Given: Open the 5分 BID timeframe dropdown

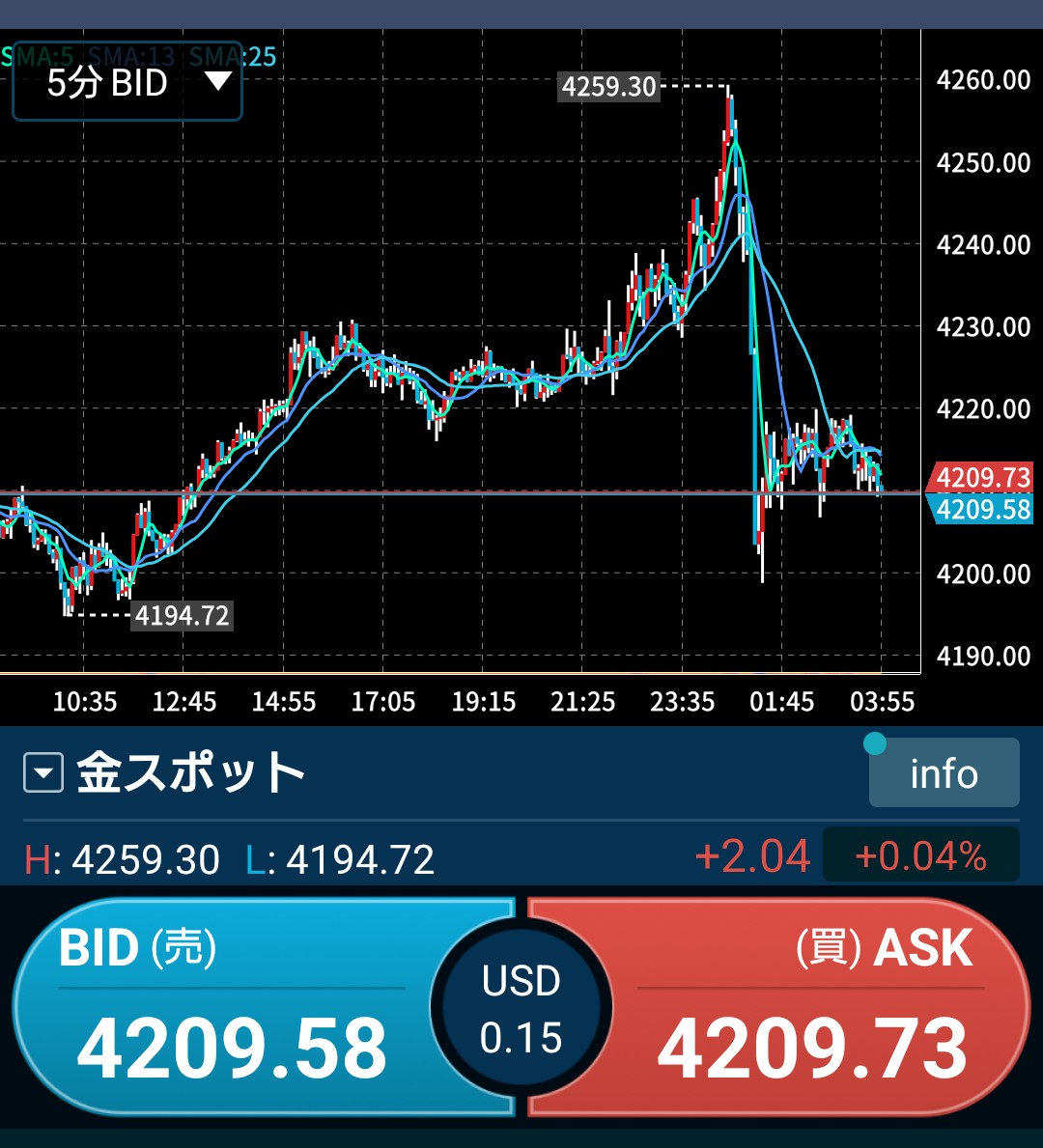Looking at the screenshot, I should (x=106, y=83).
